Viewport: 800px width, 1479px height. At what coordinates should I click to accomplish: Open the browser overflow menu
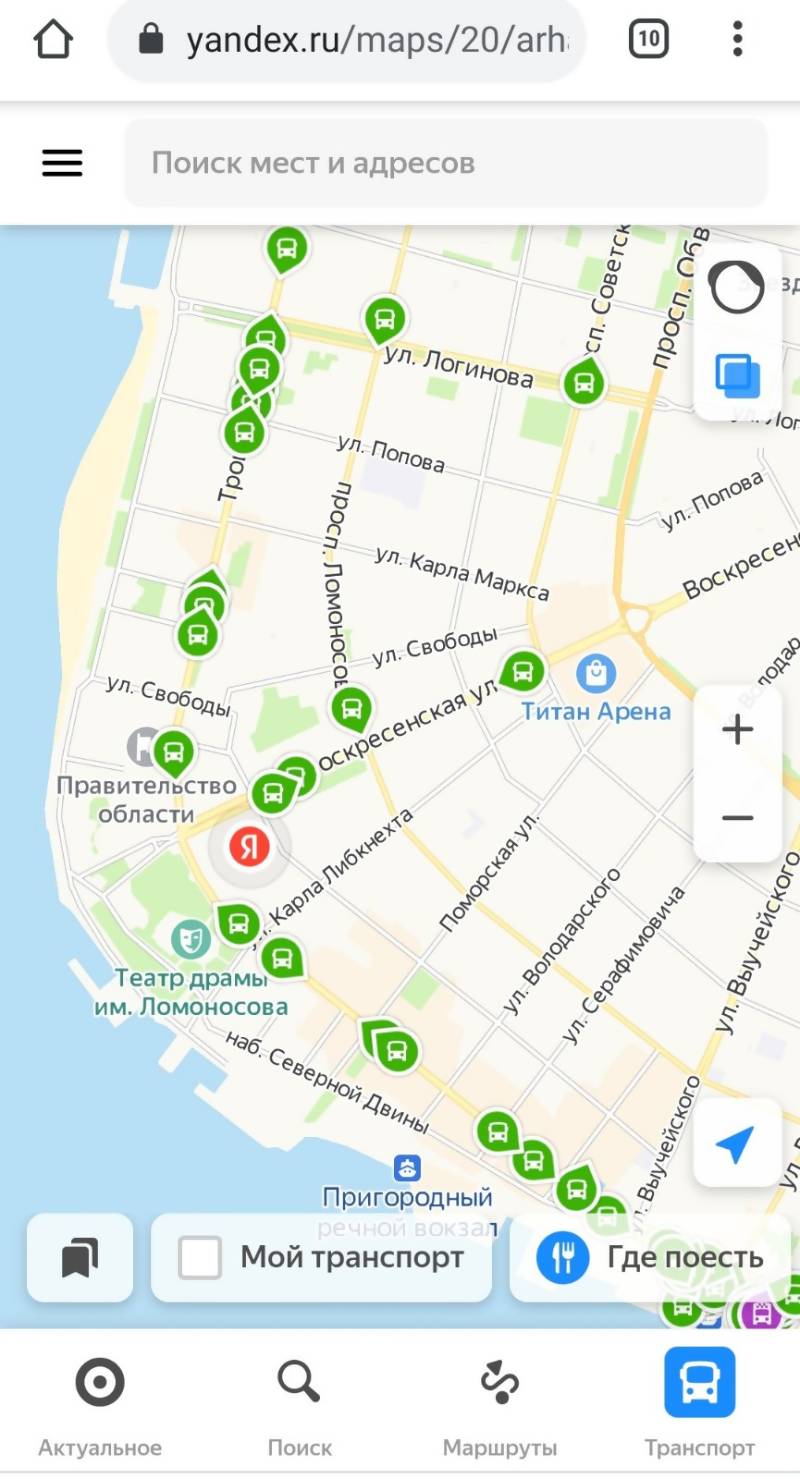coord(737,40)
